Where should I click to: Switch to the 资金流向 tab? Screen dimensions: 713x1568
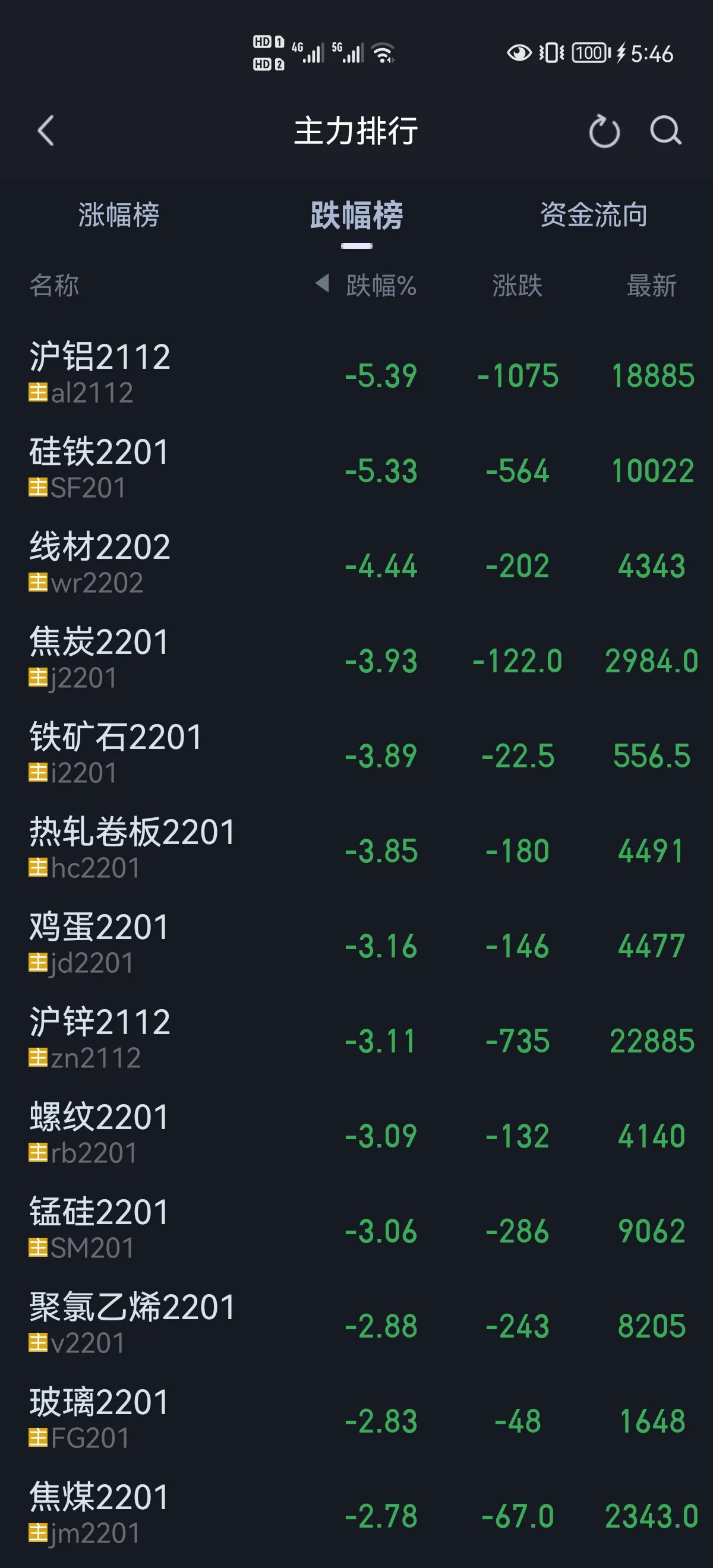pyautogui.click(x=594, y=215)
